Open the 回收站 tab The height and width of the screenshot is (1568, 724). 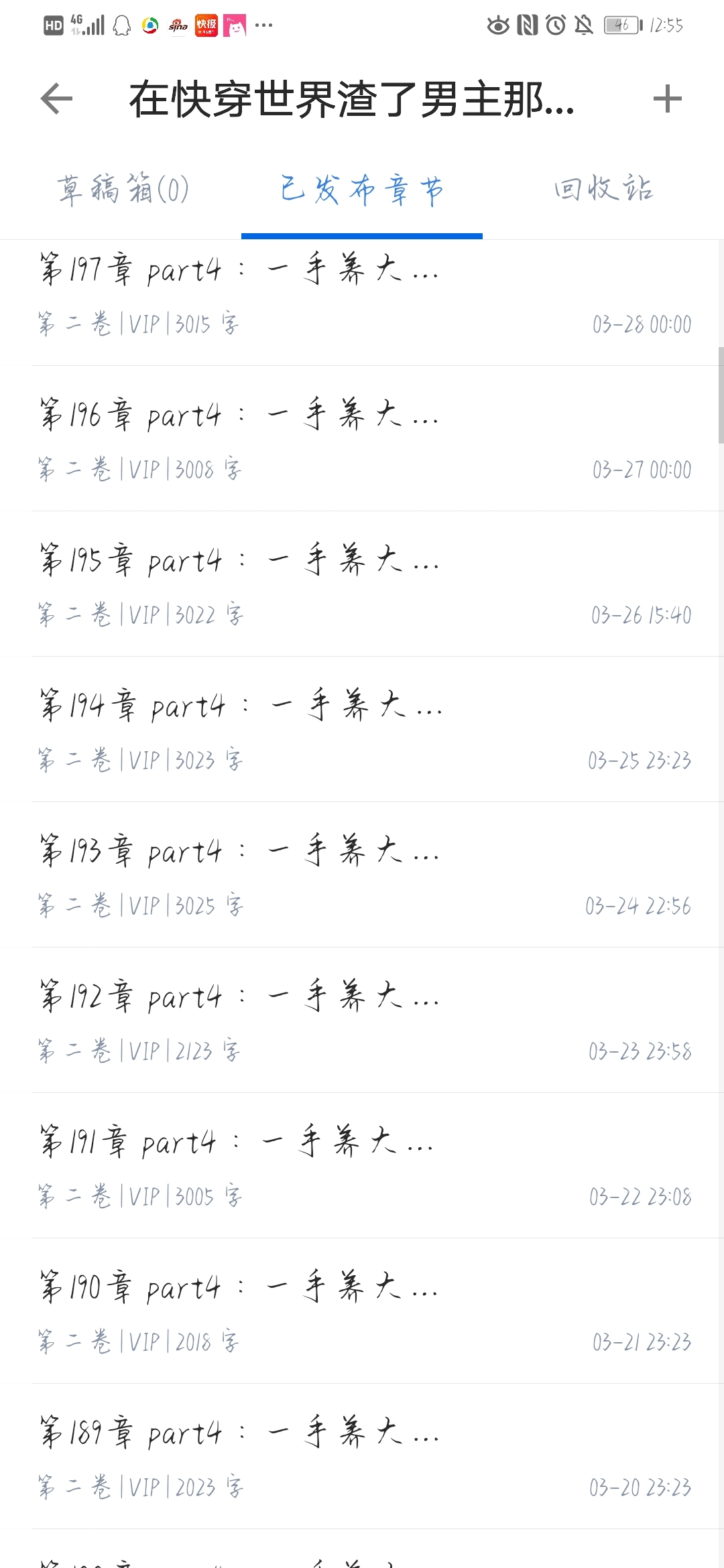603,188
